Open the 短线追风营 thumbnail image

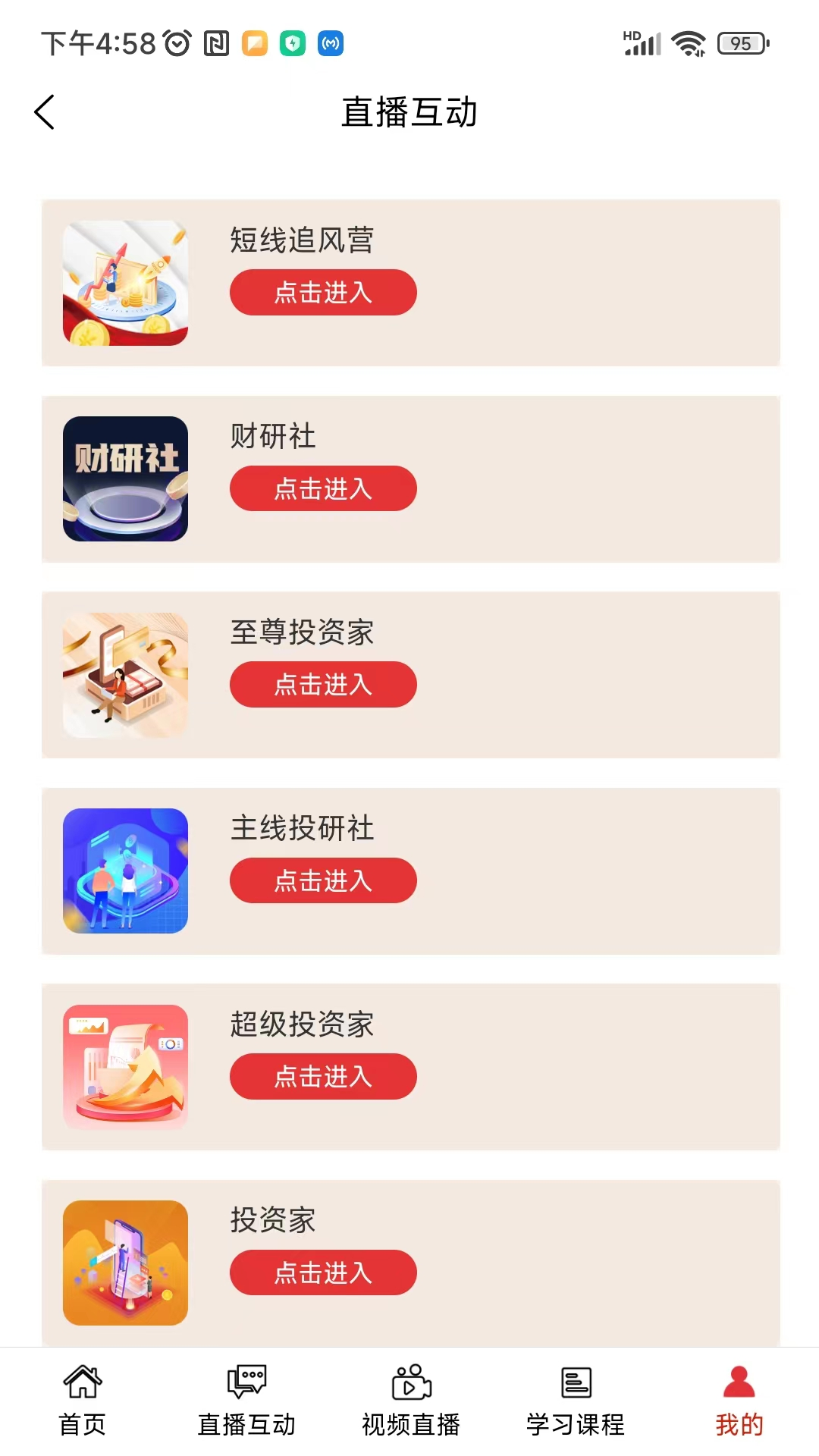coord(125,283)
